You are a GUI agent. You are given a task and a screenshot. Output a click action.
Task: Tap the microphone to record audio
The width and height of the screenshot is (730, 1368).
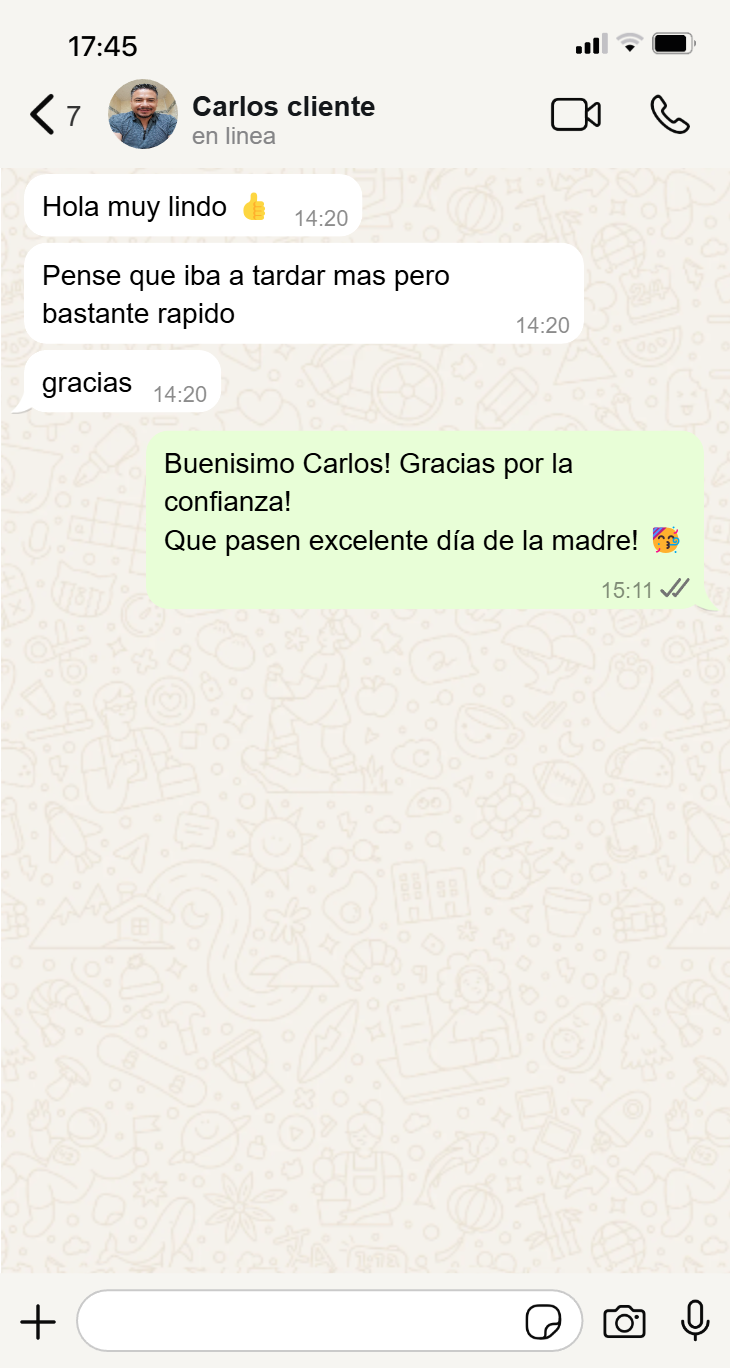click(x=695, y=1321)
